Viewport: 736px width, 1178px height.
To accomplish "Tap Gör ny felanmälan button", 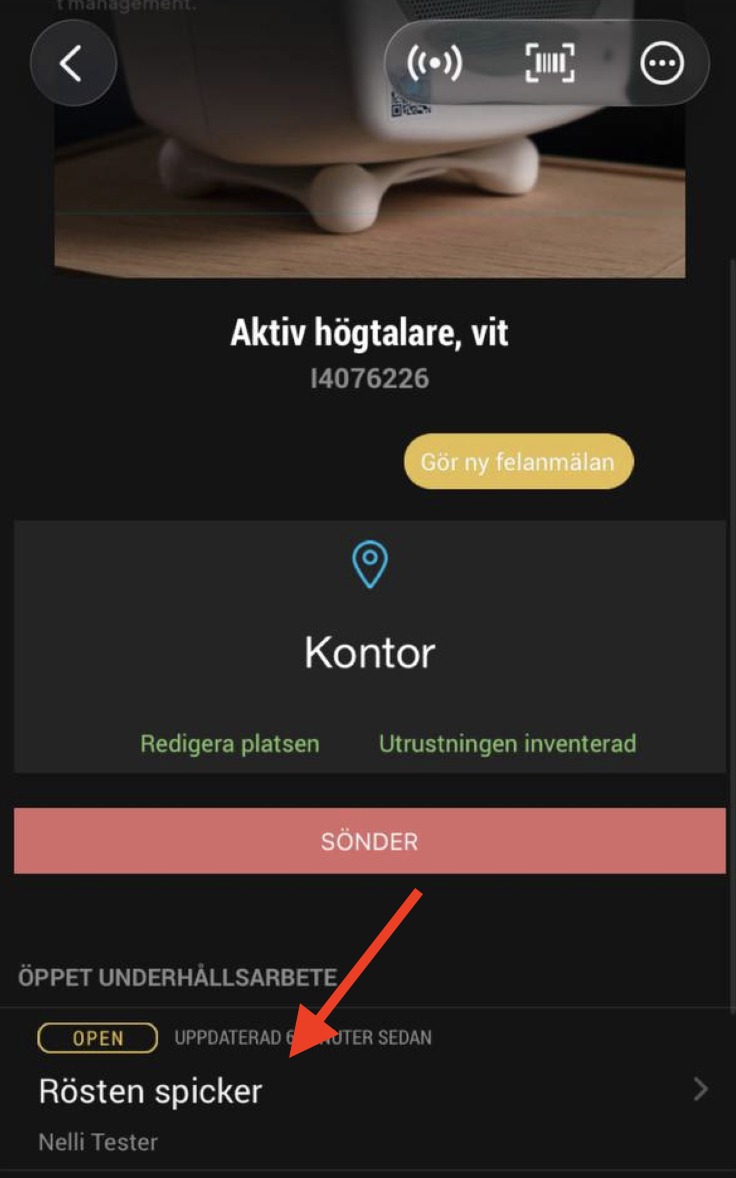I will (x=518, y=462).
